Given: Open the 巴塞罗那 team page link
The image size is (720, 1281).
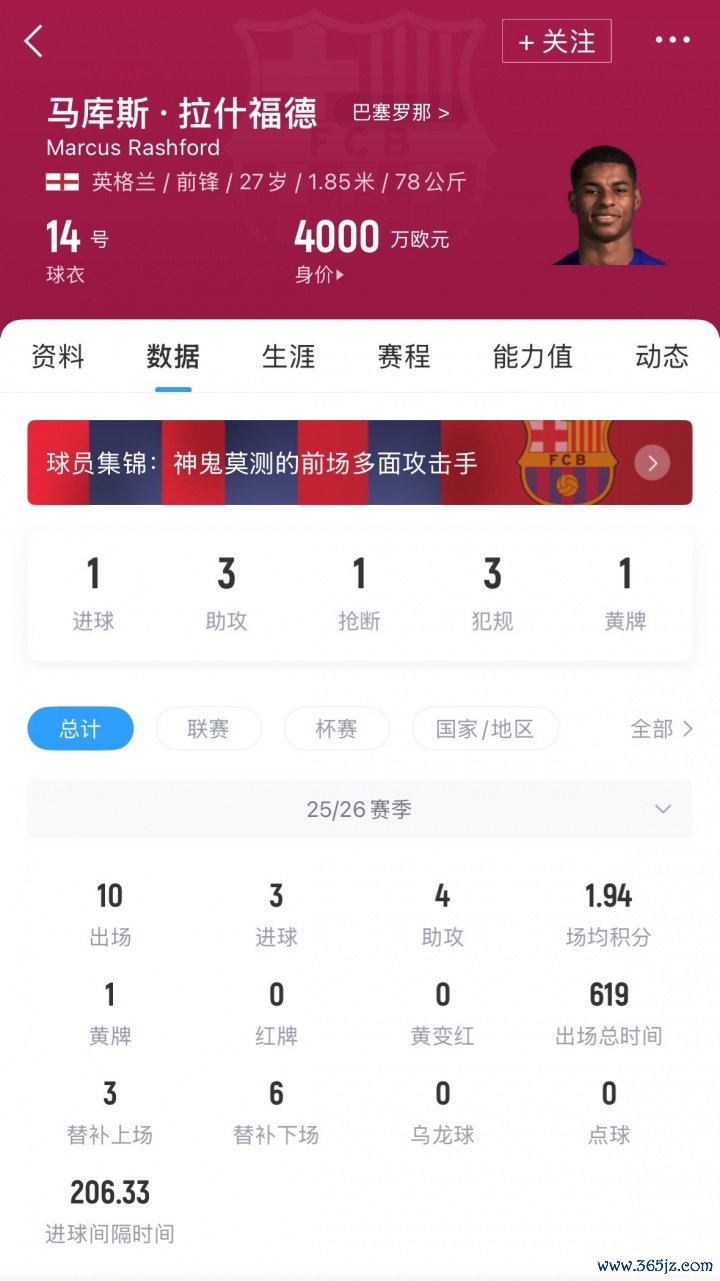Looking at the screenshot, I should pyautogui.click(x=401, y=112).
